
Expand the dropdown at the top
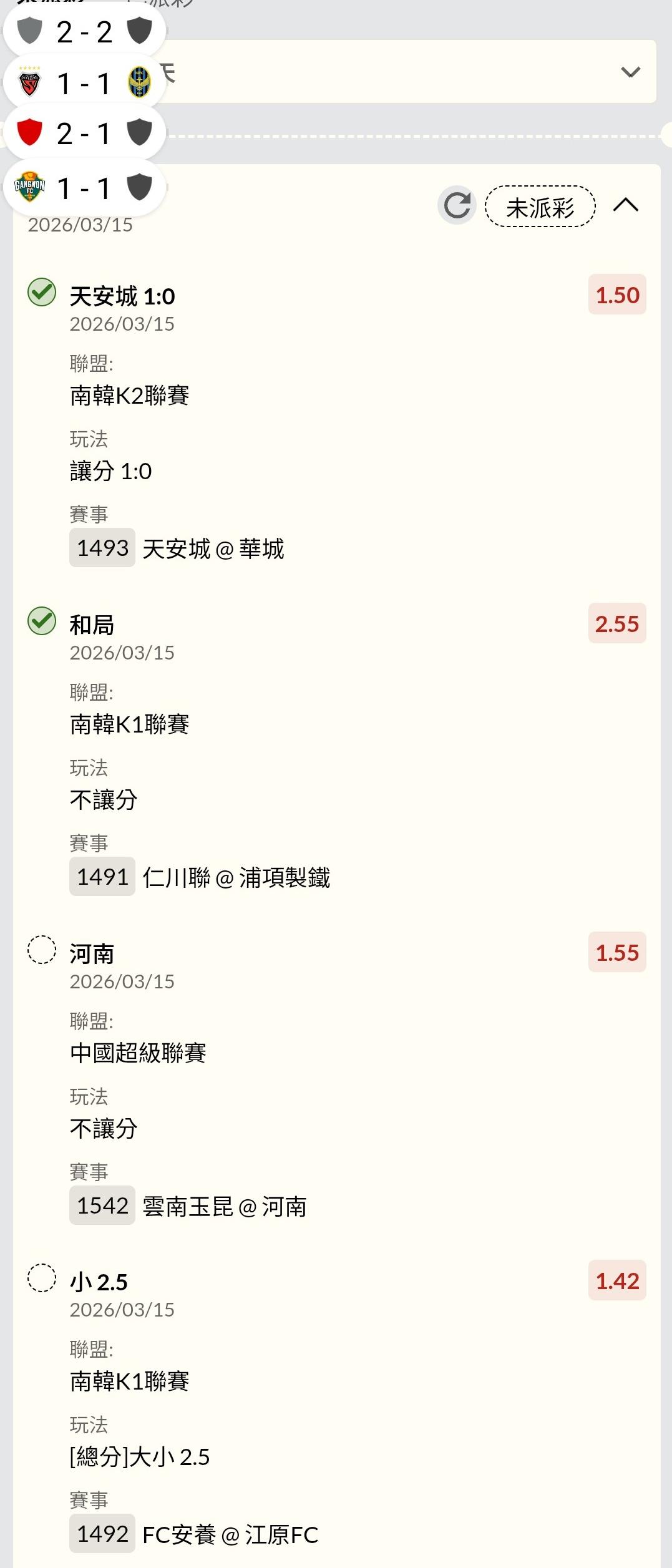click(x=631, y=72)
